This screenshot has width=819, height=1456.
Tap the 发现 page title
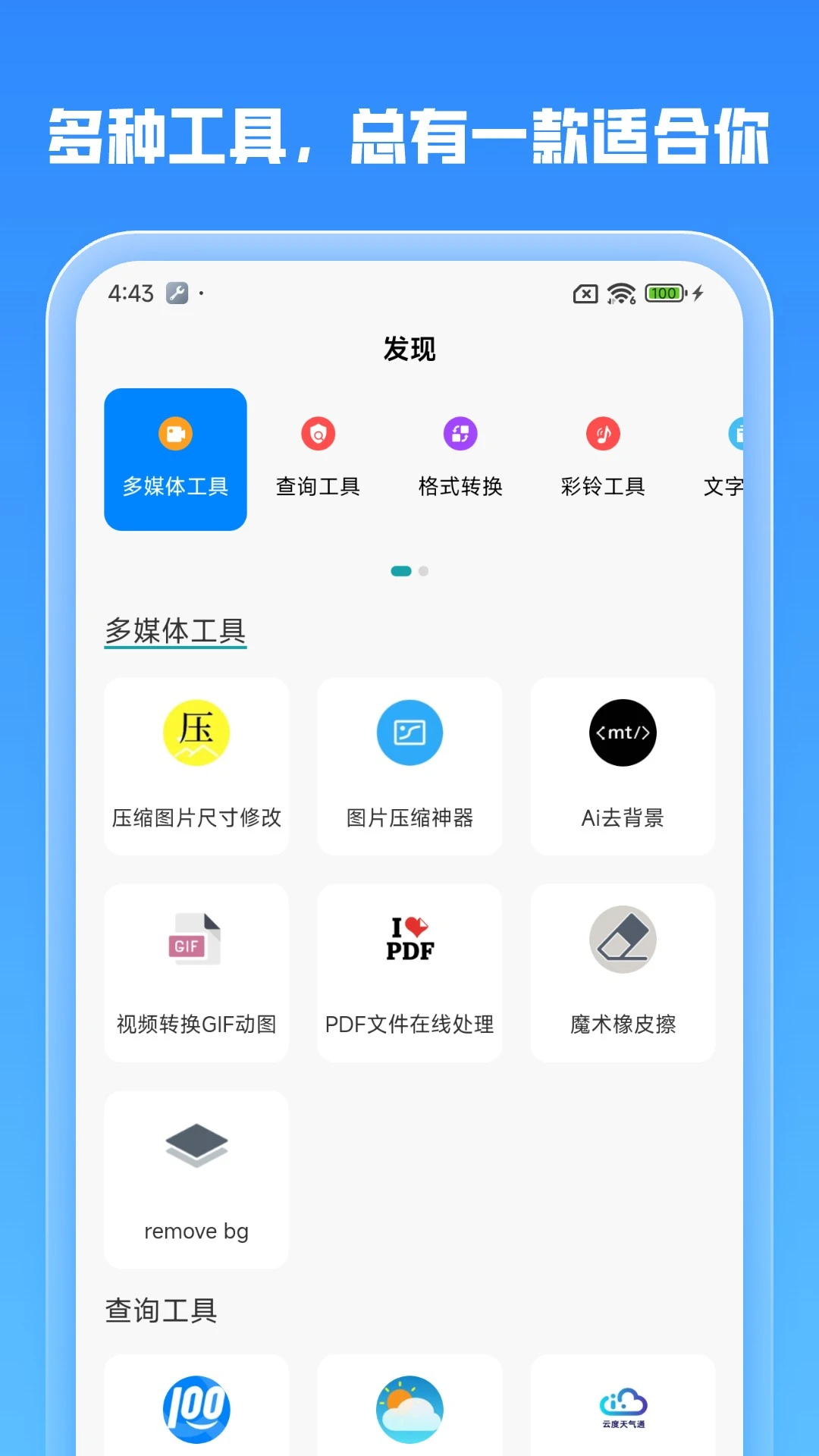pos(409,349)
